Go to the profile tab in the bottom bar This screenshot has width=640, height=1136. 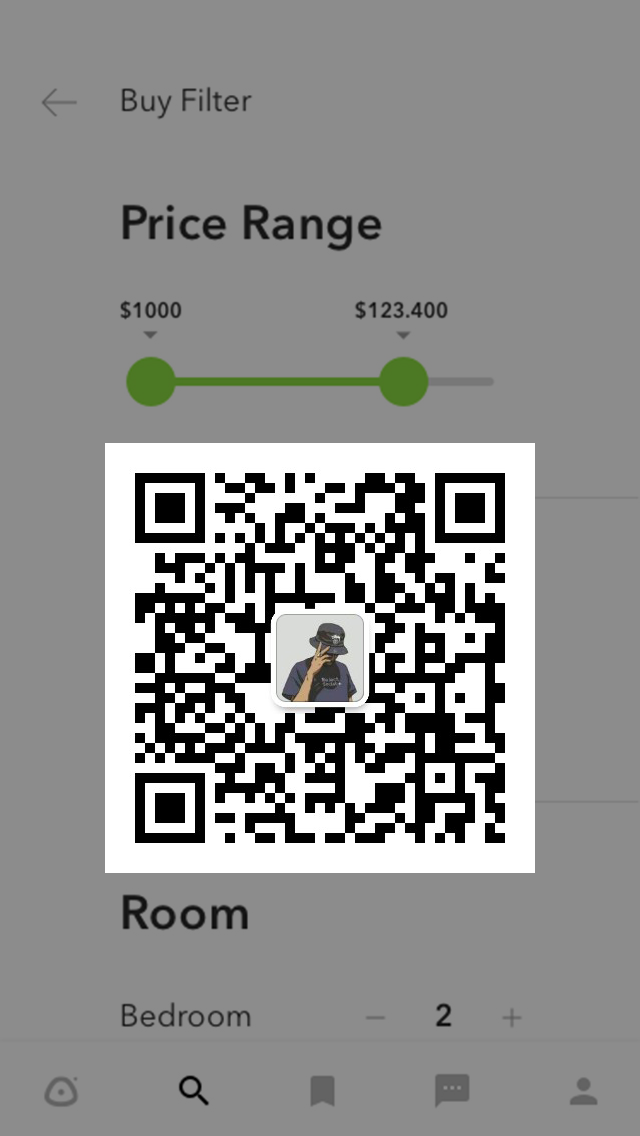[583, 1091]
